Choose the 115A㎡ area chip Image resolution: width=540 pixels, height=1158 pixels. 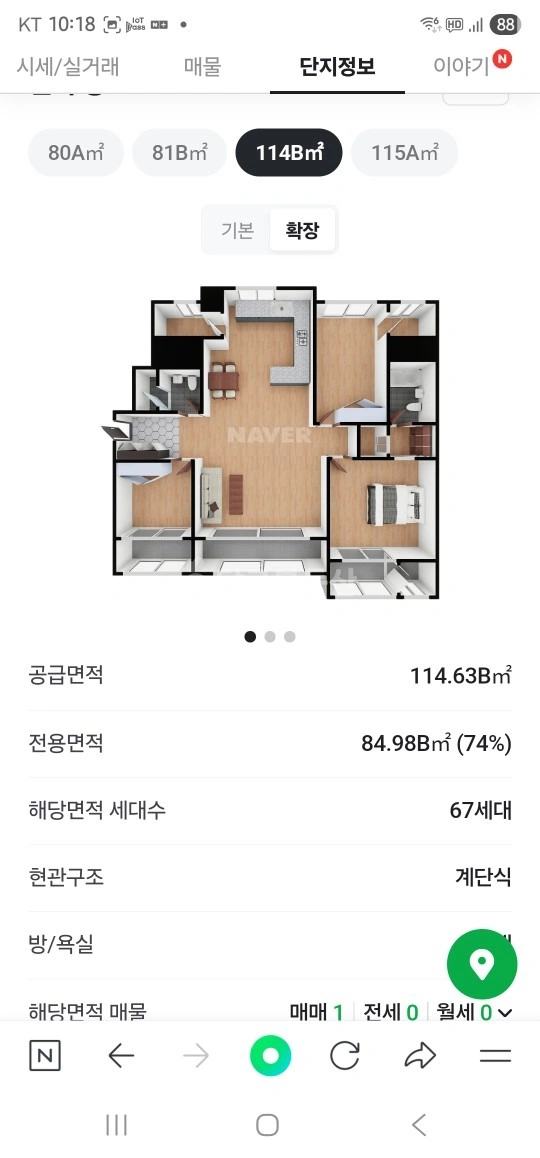[405, 153]
